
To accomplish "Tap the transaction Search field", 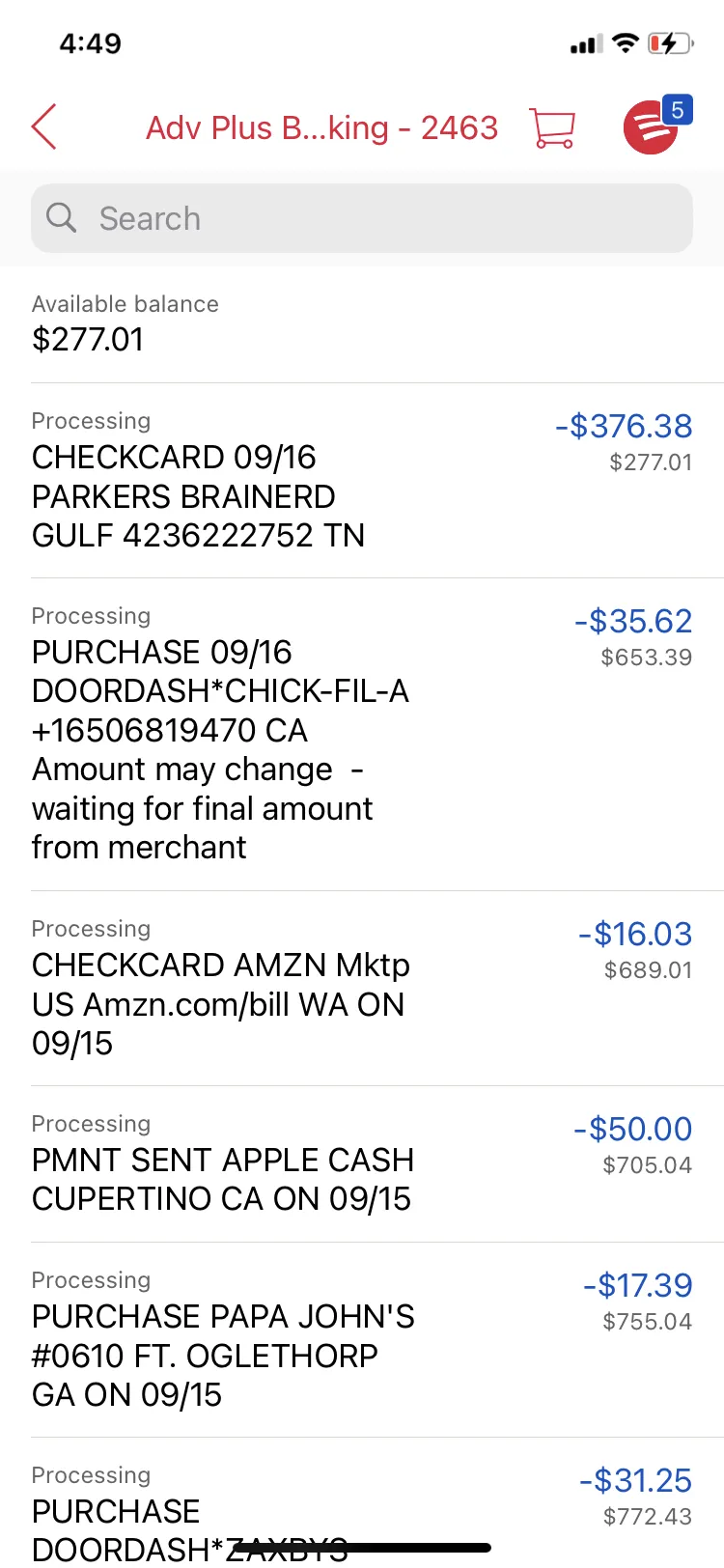I will 362,218.
